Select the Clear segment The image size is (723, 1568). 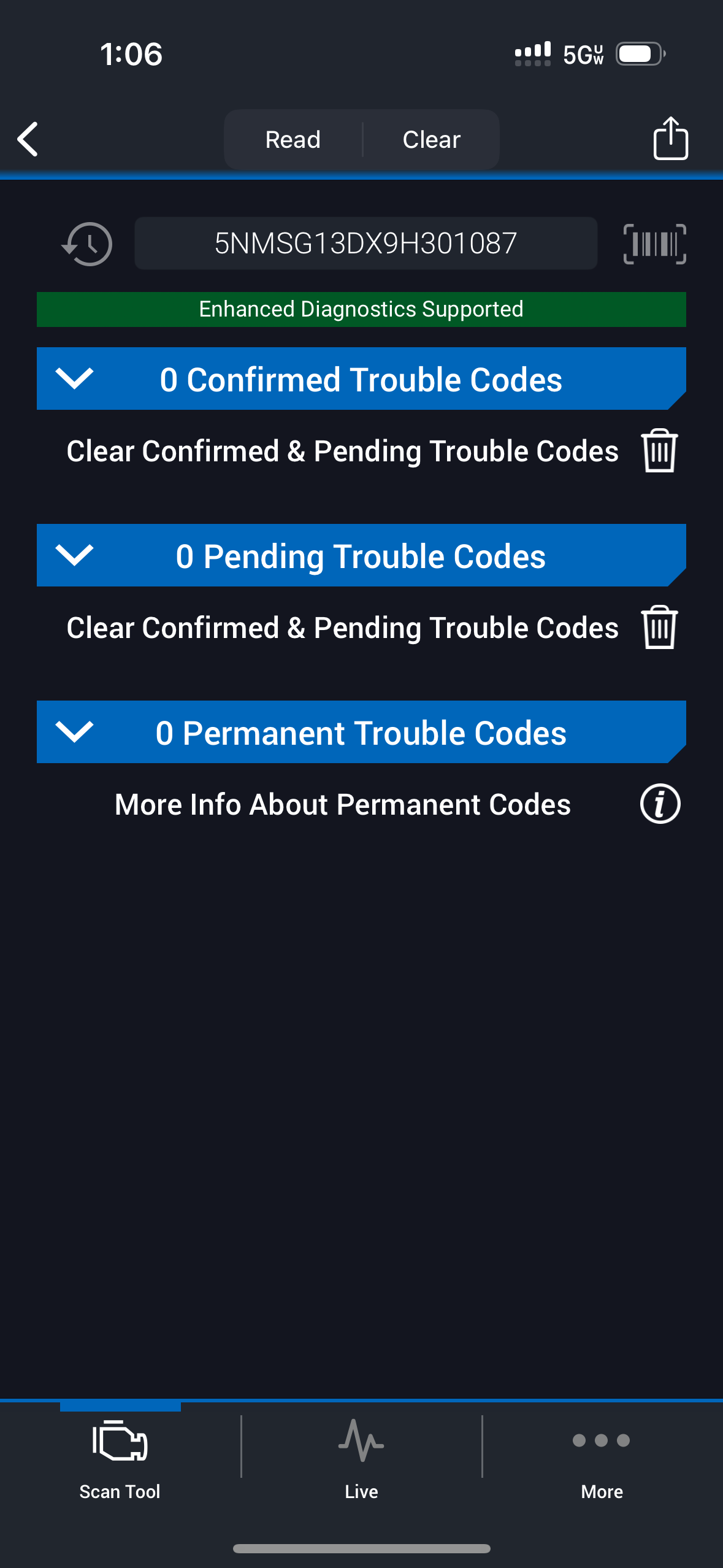(431, 140)
